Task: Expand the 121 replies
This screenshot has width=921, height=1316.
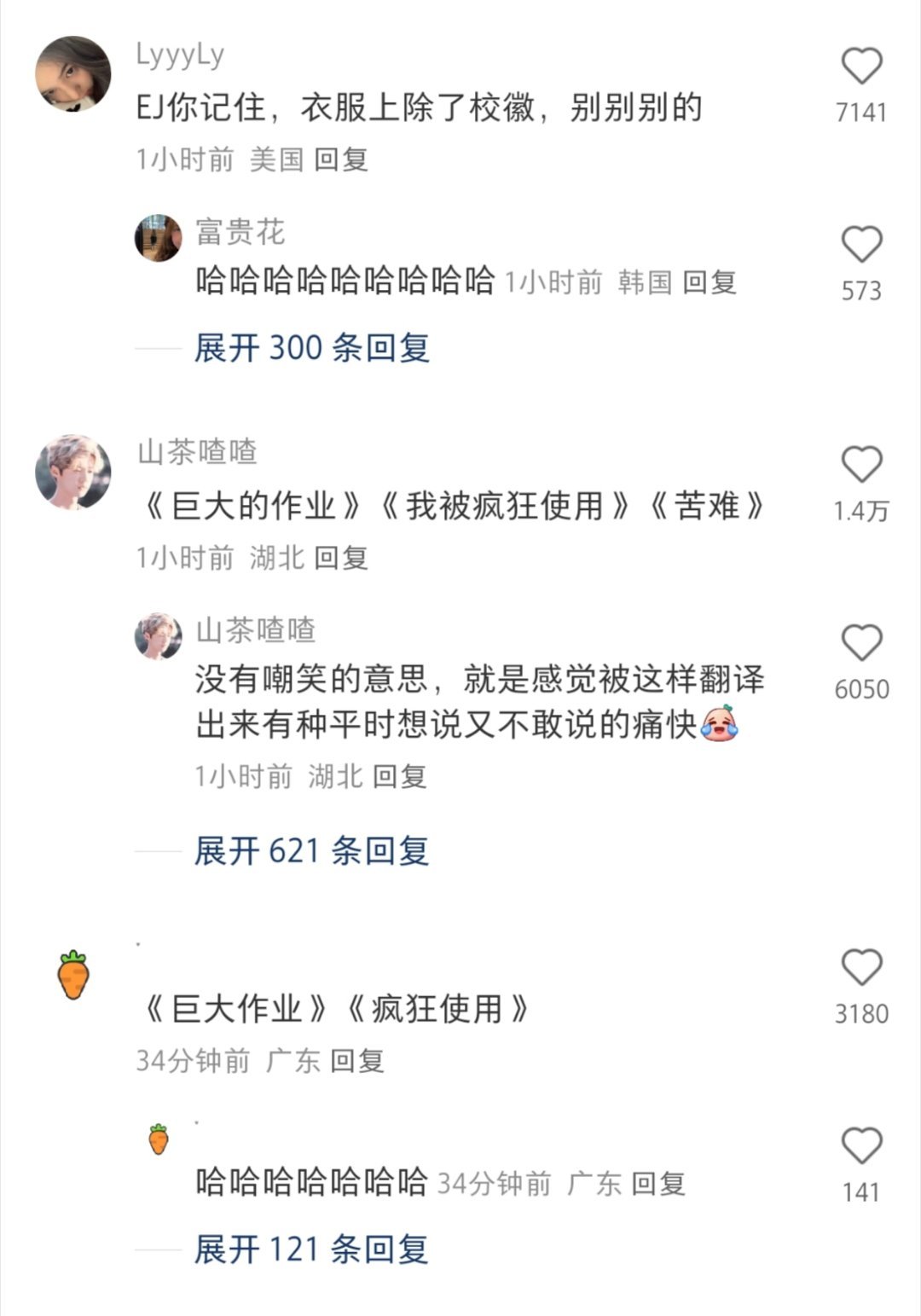Action: (311, 1249)
